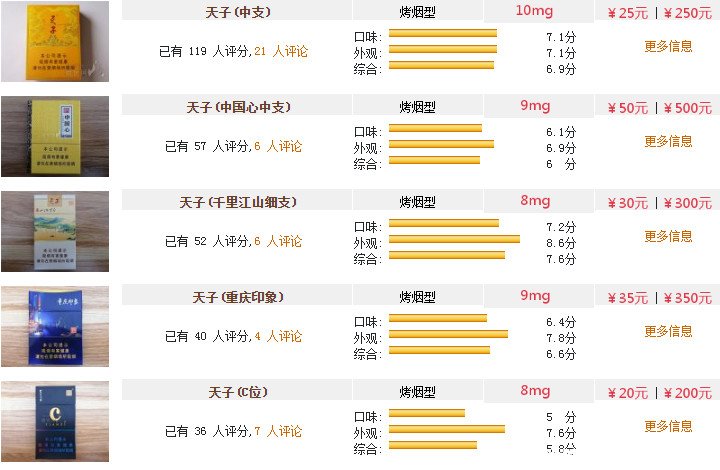This screenshot has width=720, height=470.
Task: Read the 6 人评论 on 天子(中国心中支)
Action: (278, 146)
